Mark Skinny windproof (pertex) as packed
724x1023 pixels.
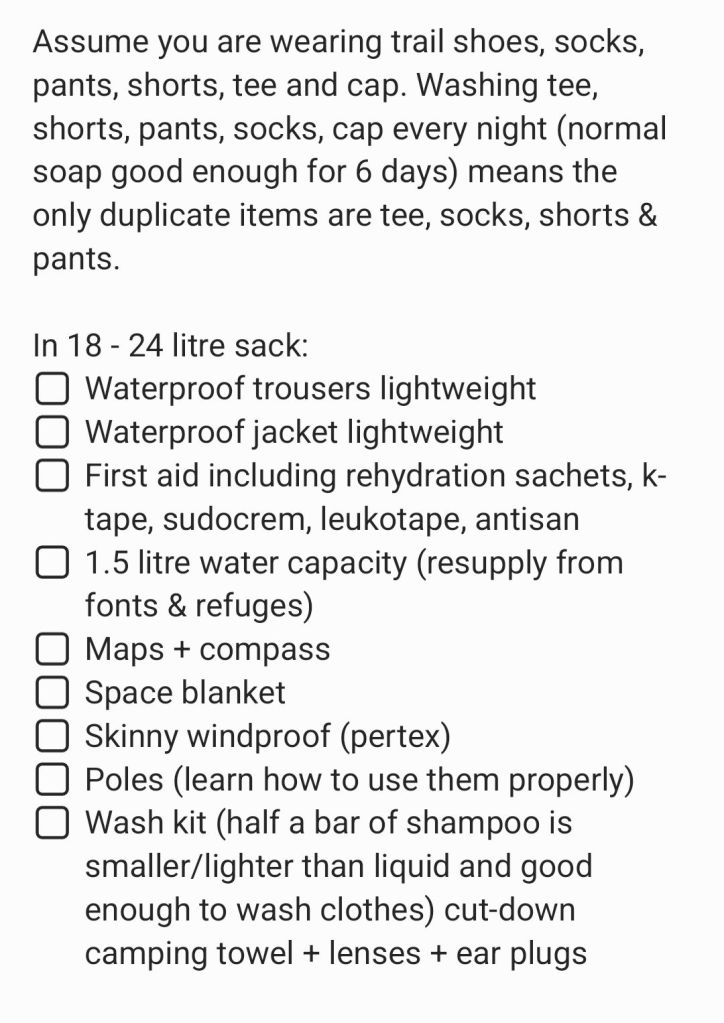52,737
